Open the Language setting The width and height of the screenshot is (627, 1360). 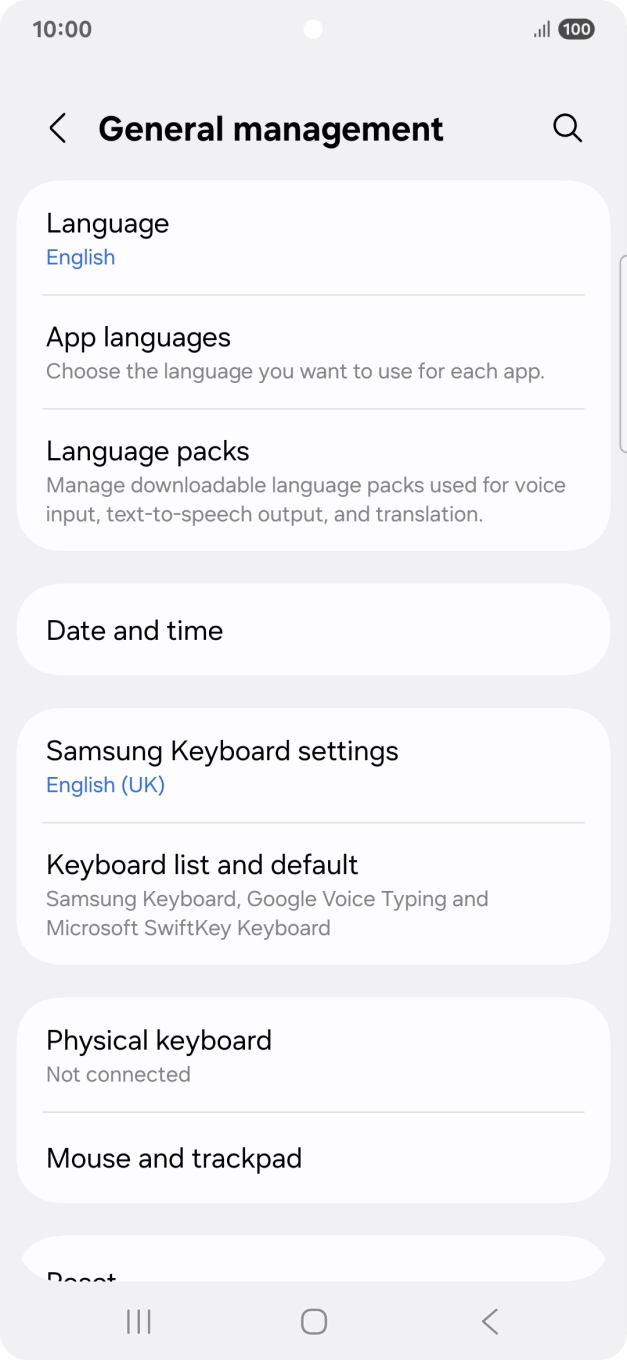313,239
